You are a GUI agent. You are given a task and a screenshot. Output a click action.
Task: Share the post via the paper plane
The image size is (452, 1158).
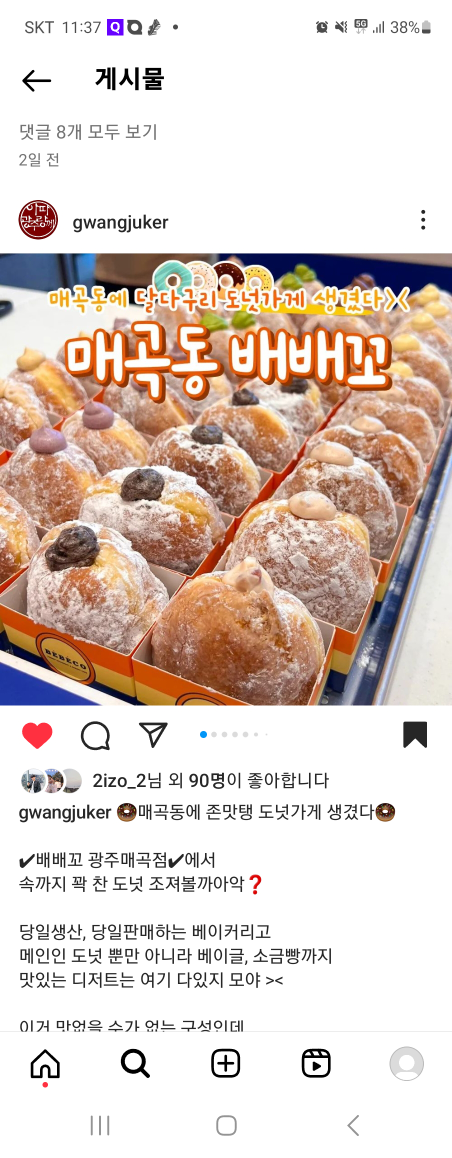pyautogui.click(x=154, y=734)
